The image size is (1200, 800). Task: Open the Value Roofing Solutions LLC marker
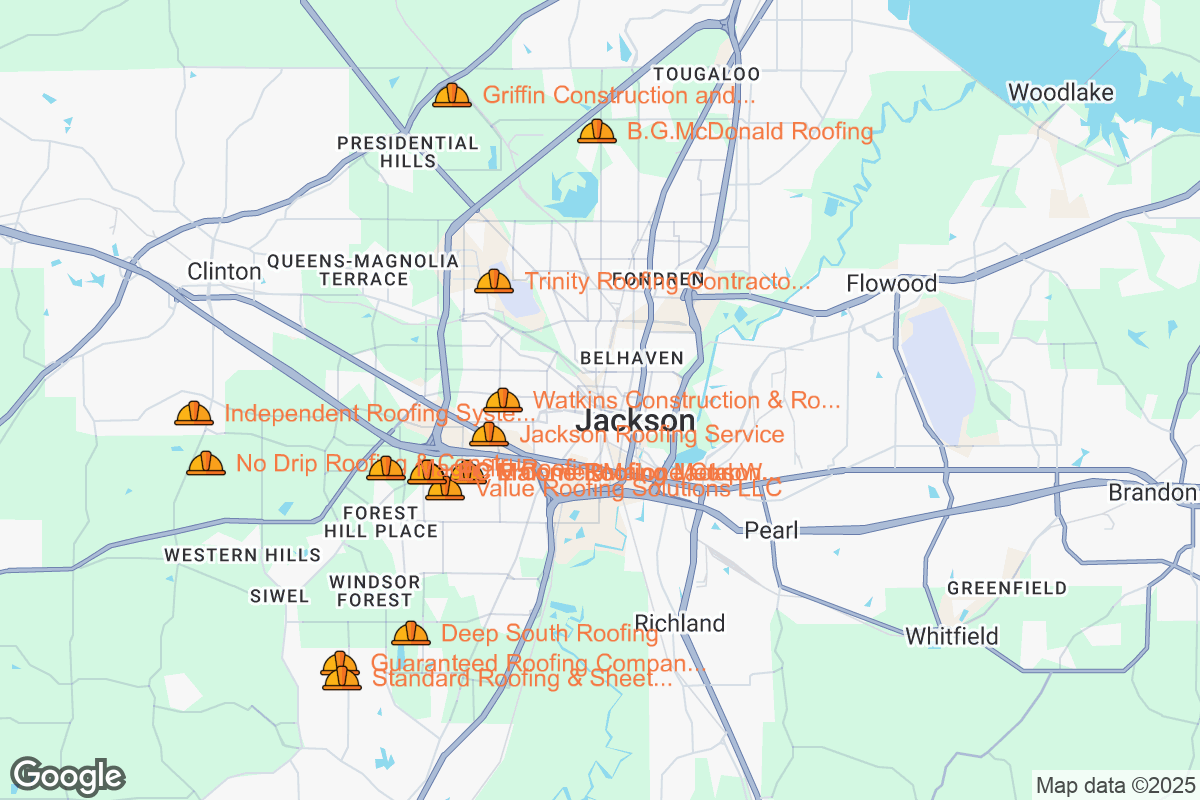(445, 489)
